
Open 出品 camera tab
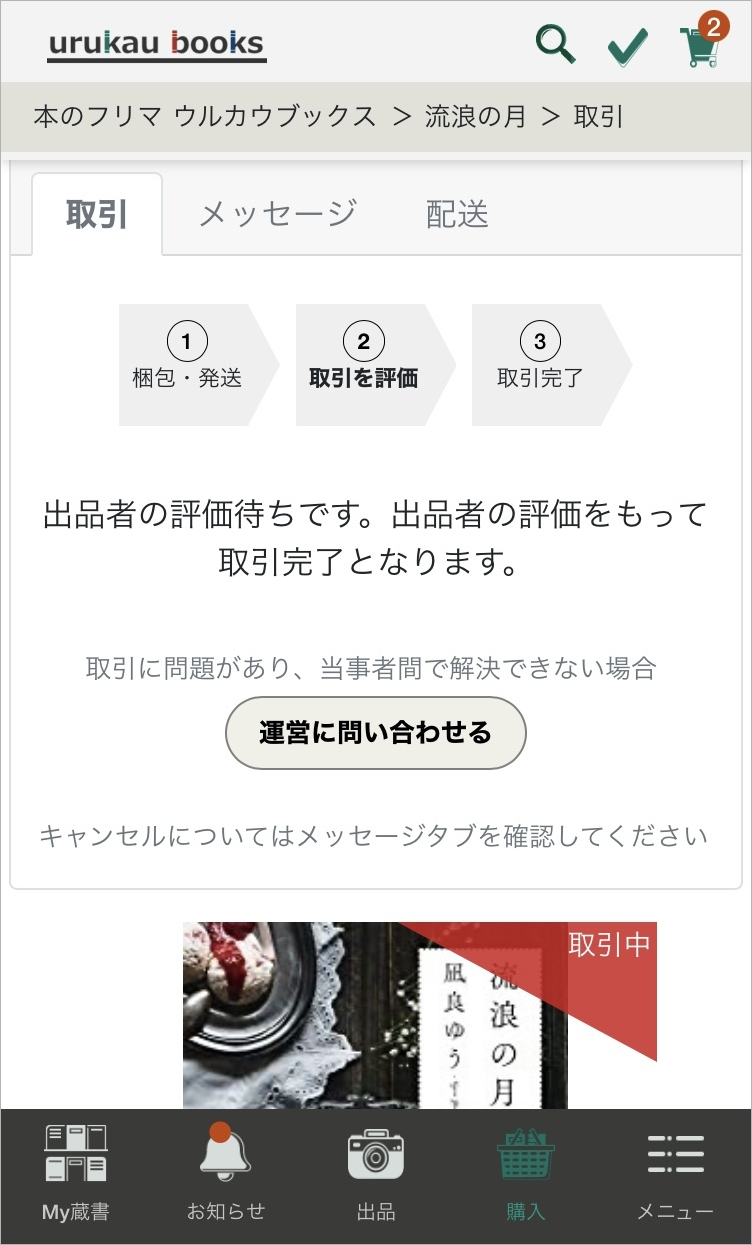coord(376,1175)
